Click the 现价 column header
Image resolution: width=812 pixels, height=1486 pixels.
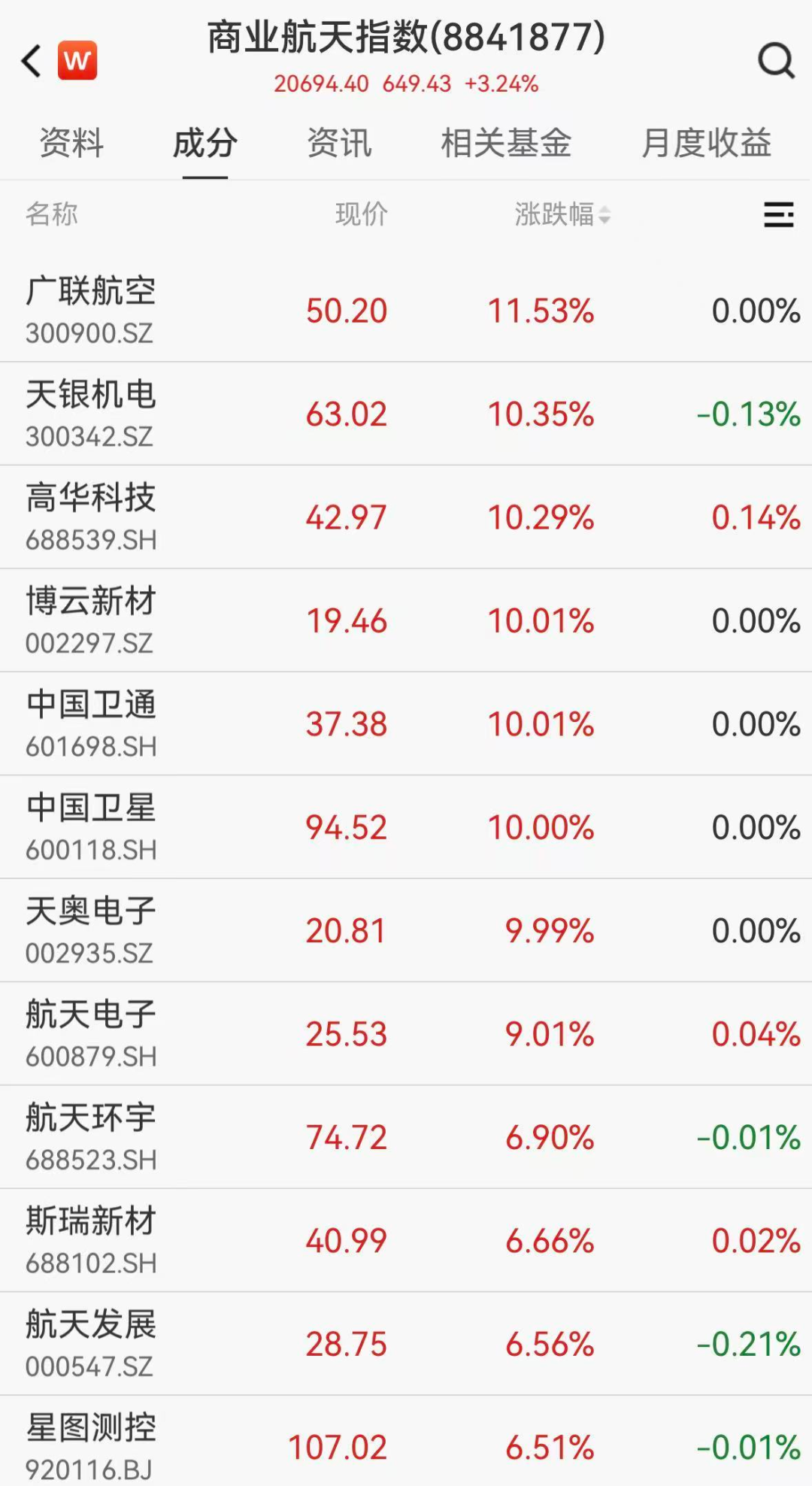[362, 216]
